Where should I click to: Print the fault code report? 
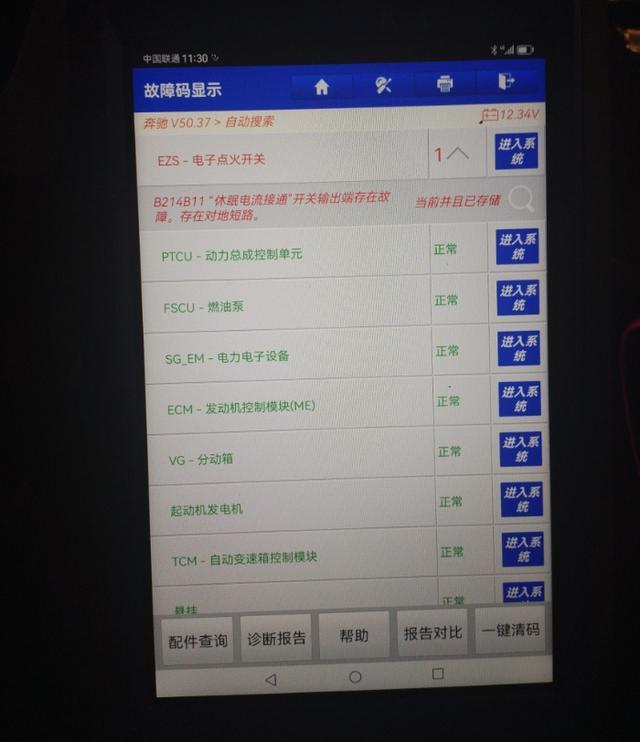pyautogui.click(x=445, y=85)
